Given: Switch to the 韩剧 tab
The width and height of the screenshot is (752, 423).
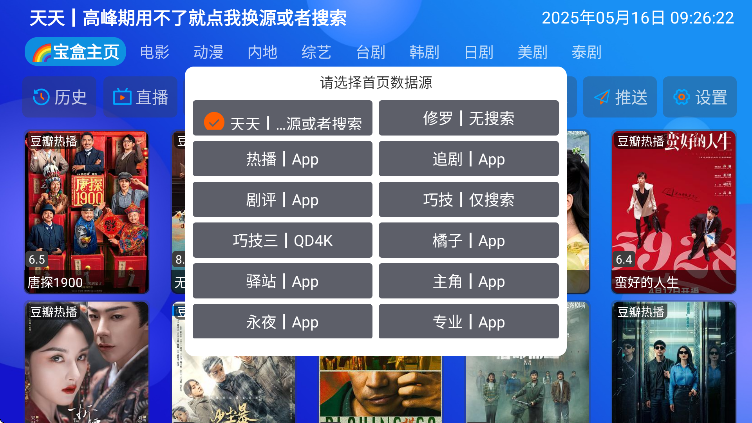Looking at the screenshot, I should click(424, 52).
